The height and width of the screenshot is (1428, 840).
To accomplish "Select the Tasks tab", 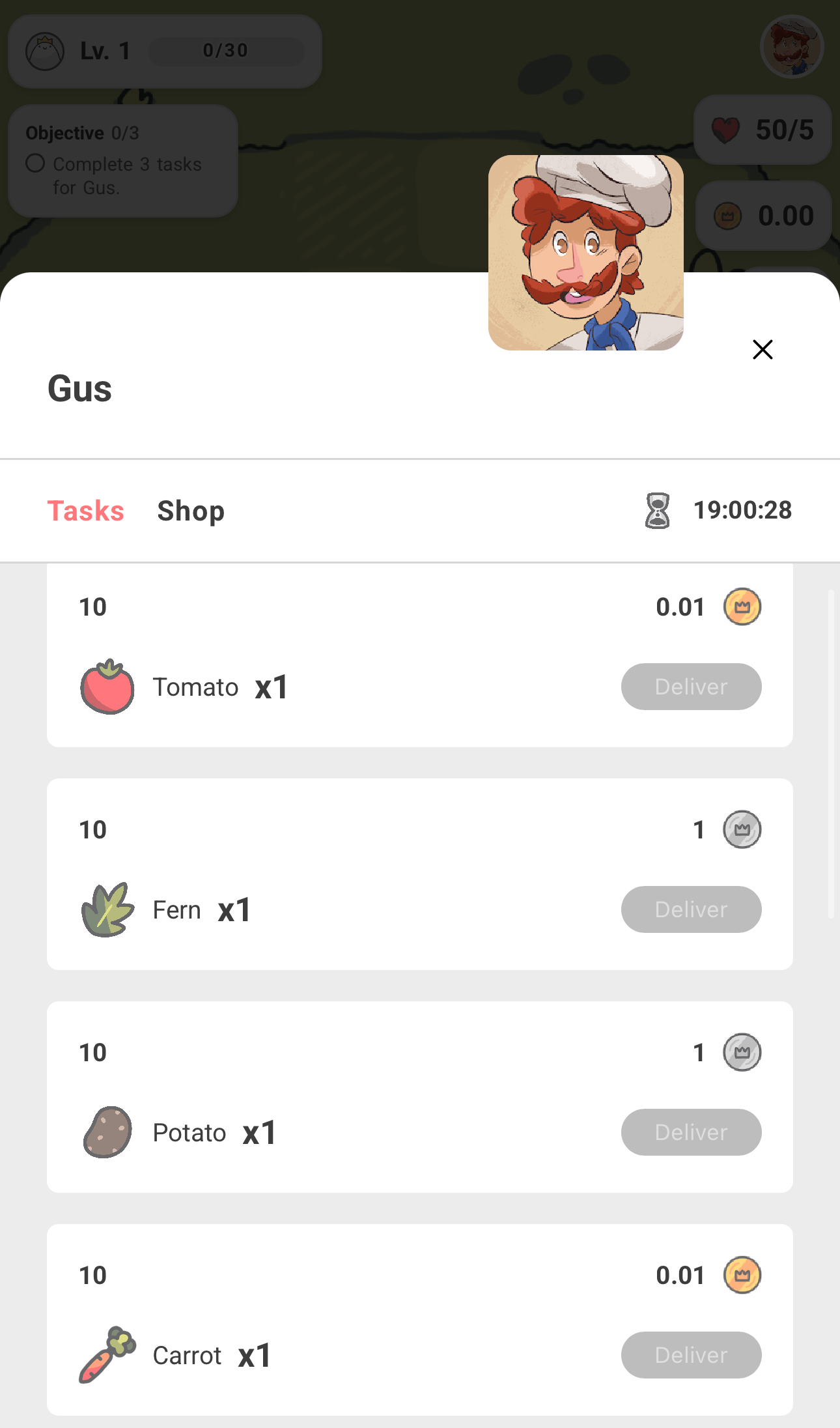I will pos(85,511).
